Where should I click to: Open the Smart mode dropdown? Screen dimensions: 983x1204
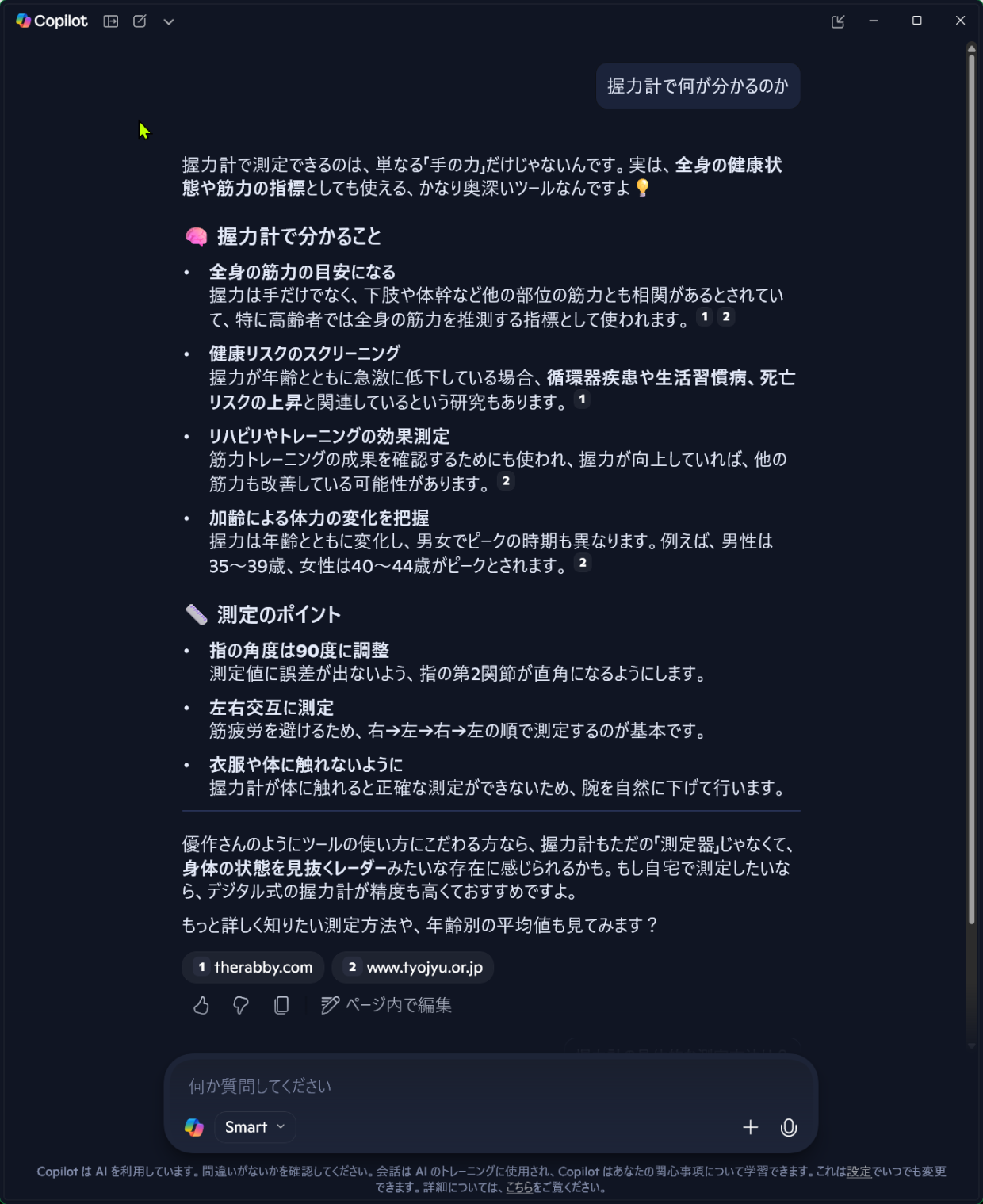(x=255, y=1127)
